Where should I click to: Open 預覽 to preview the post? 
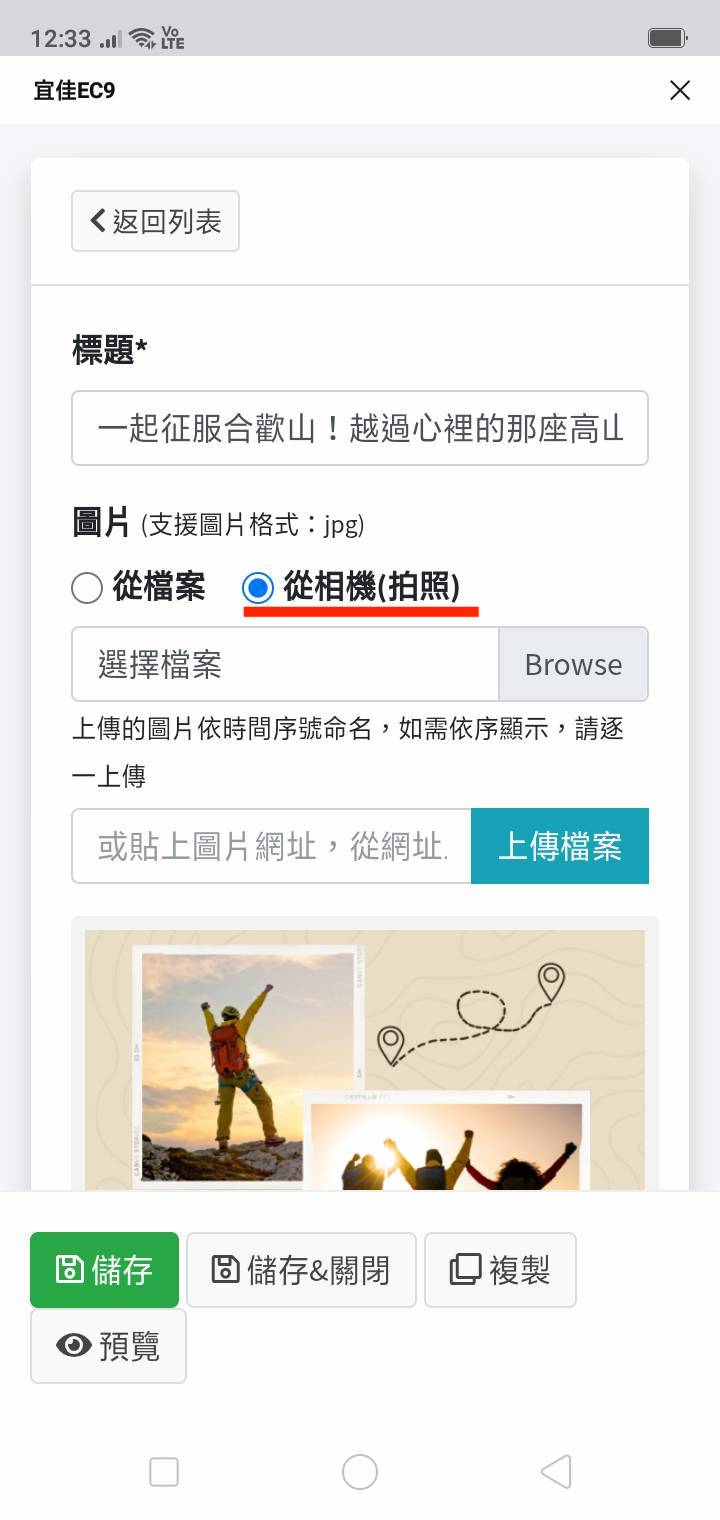pos(108,1347)
